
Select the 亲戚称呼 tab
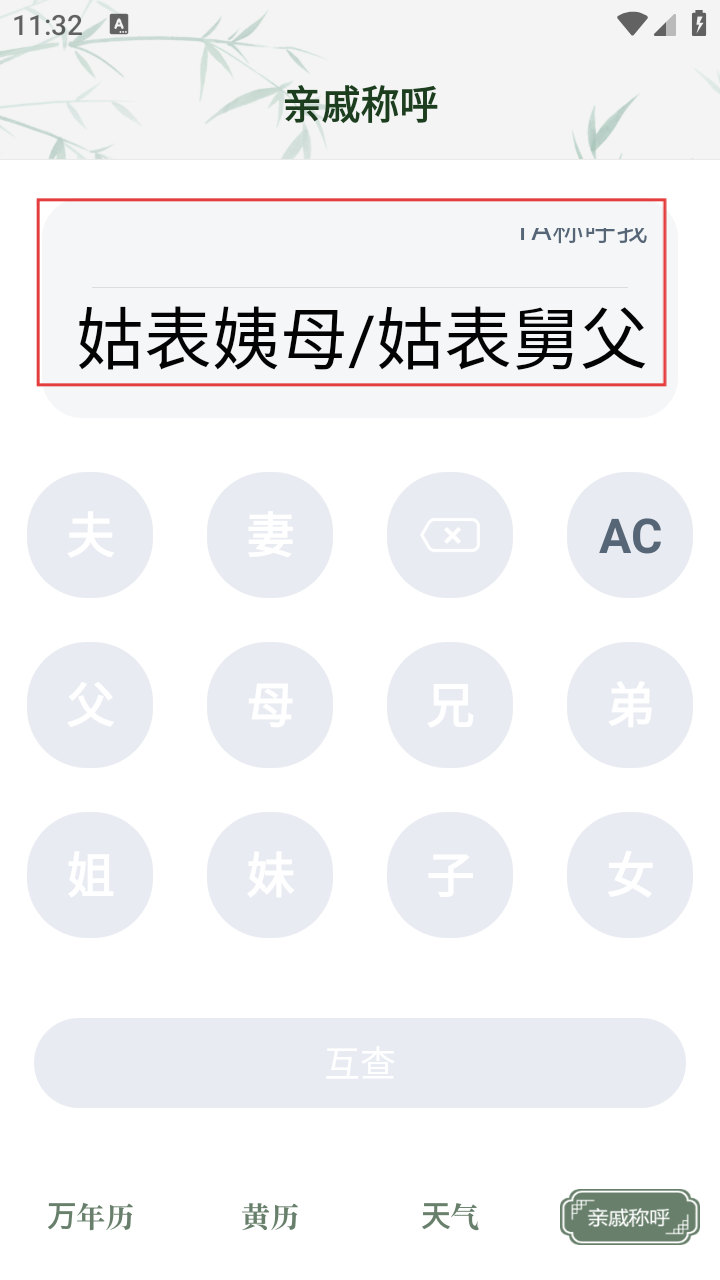click(x=629, y=1217)
